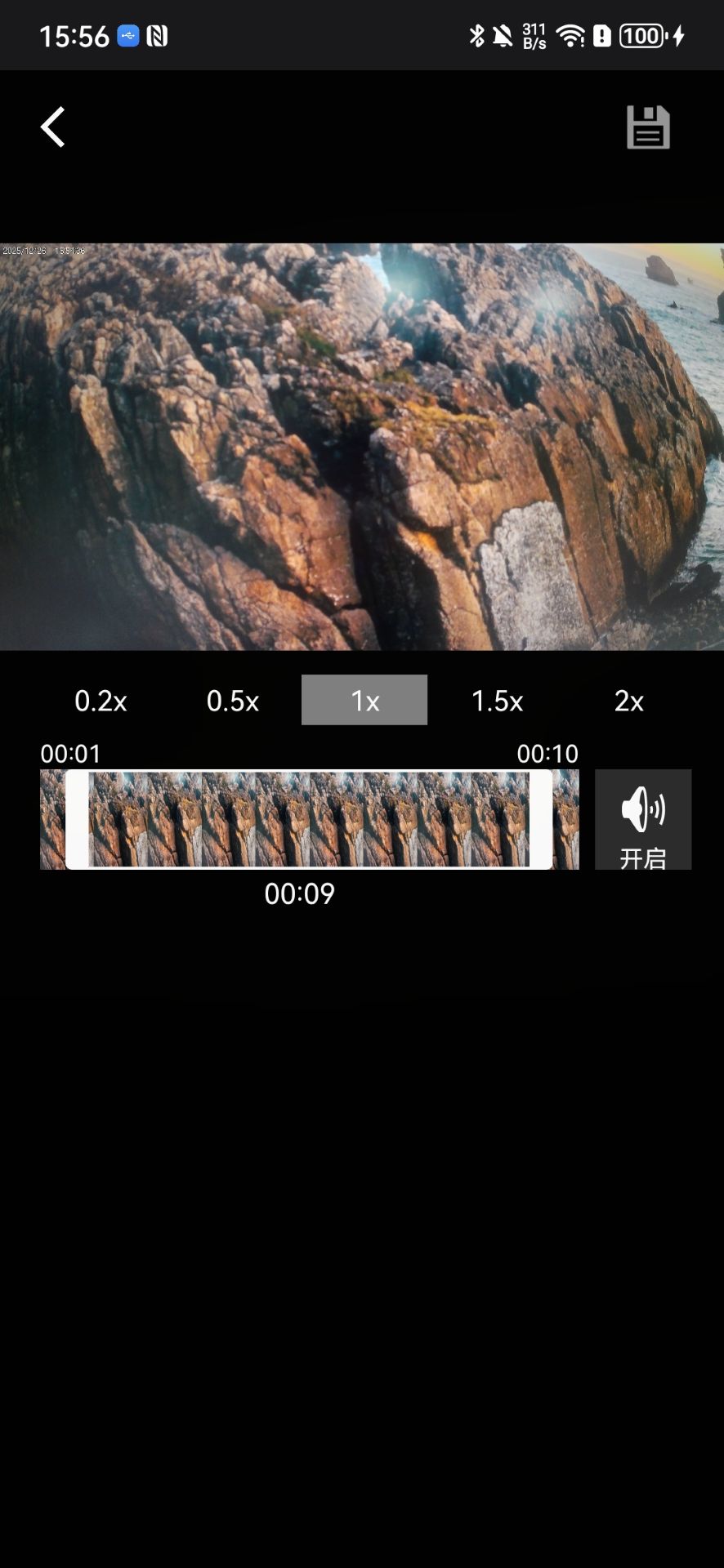This screenshot has height=1568, width=724.
Task: Tap the right trim handle on the timeline
Action: [x=539, y=818]
